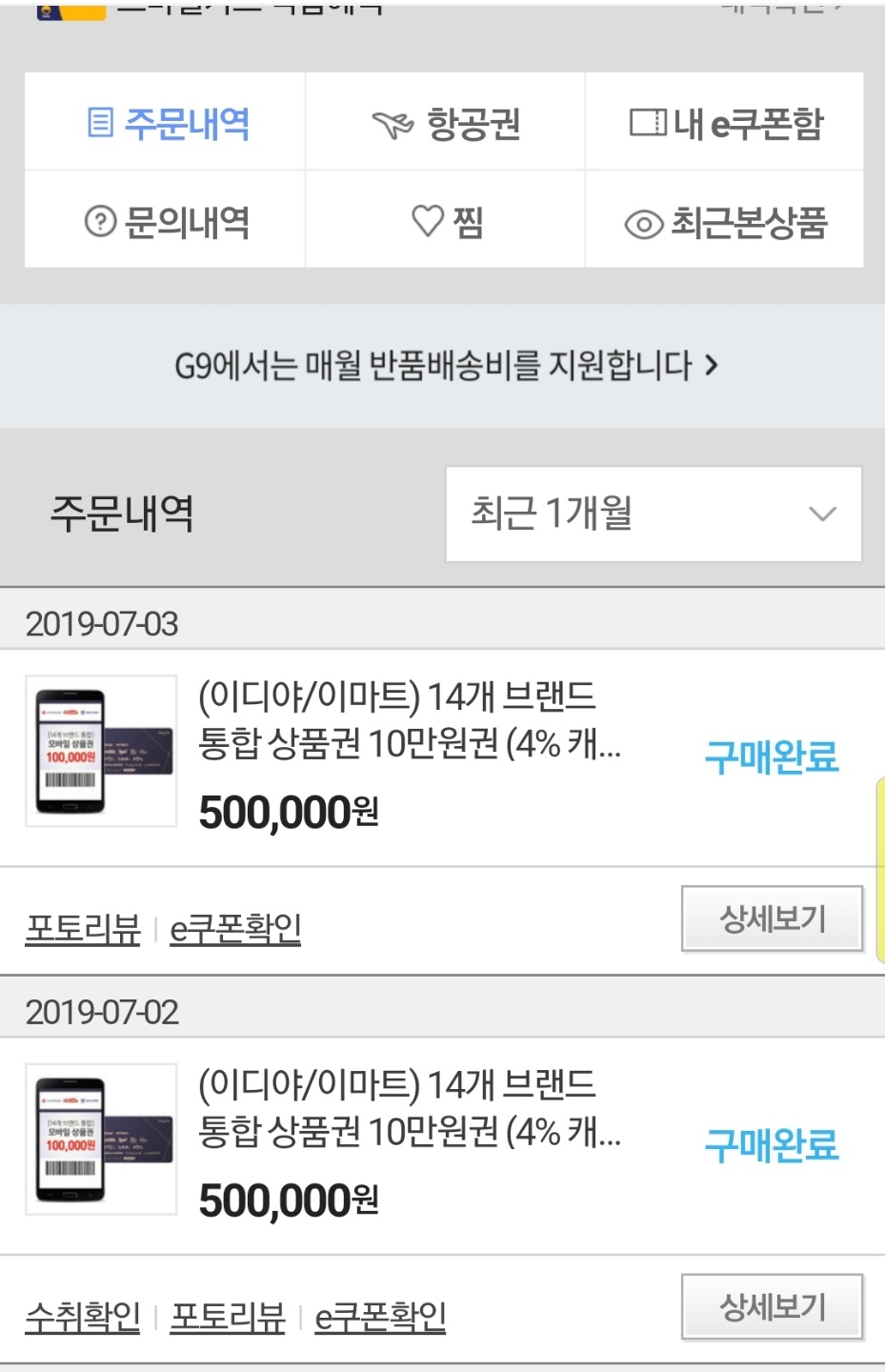
Task: Open the 주문내역 tab
Action: tap(166, 123)
